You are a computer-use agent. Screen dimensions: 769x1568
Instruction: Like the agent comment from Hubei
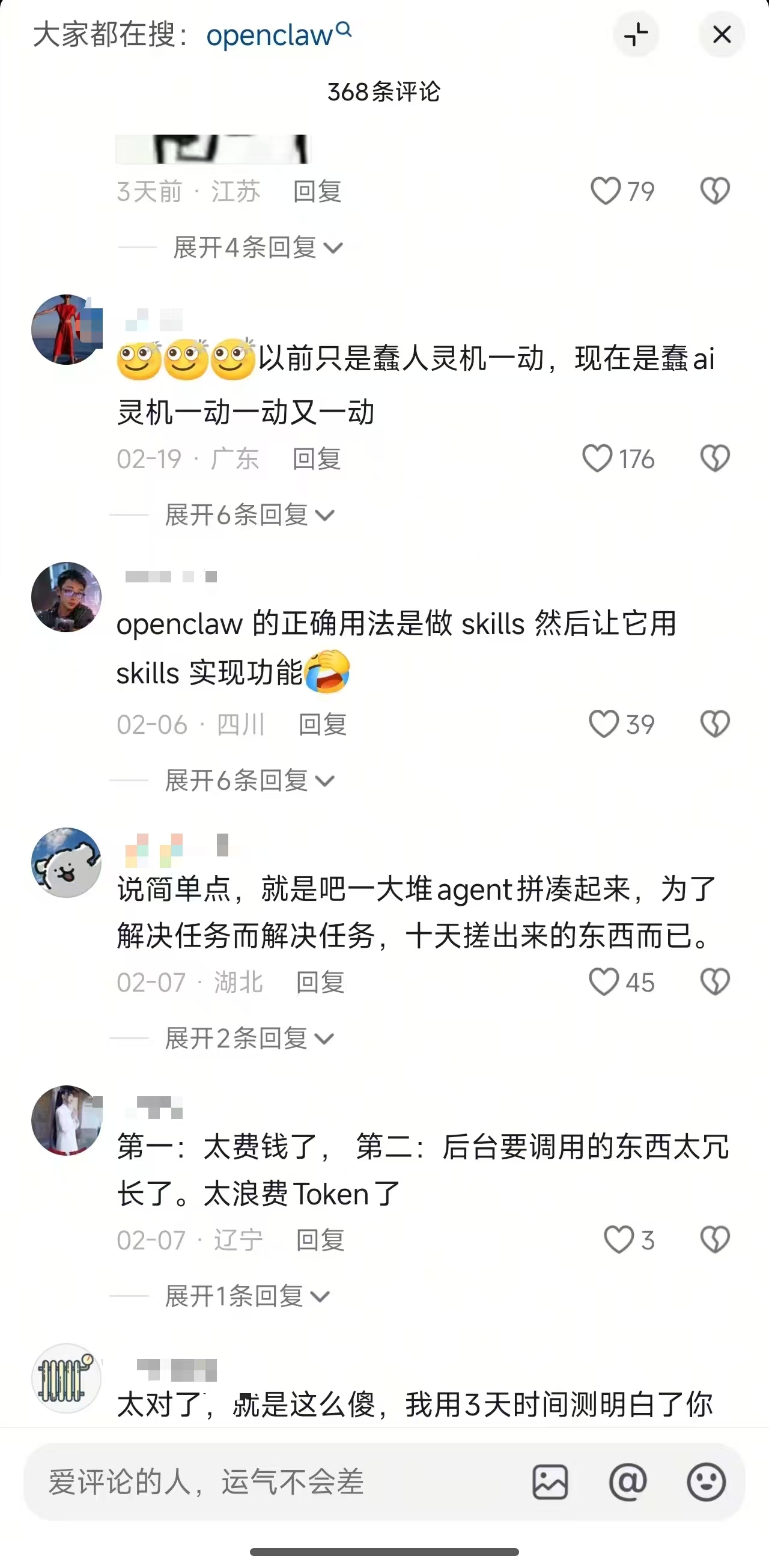pos(604,982)
